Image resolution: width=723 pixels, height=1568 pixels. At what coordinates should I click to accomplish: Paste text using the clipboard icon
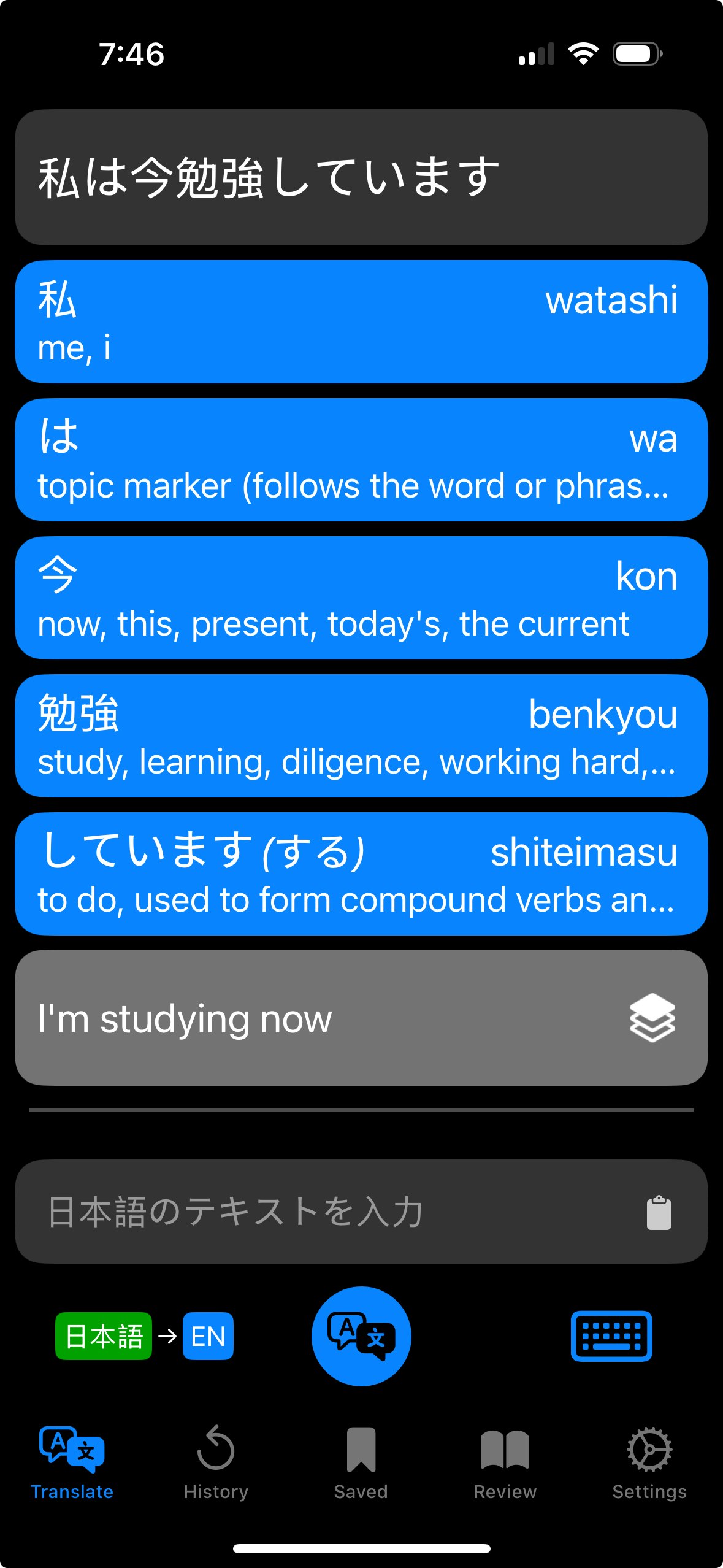click(659, 1213)
